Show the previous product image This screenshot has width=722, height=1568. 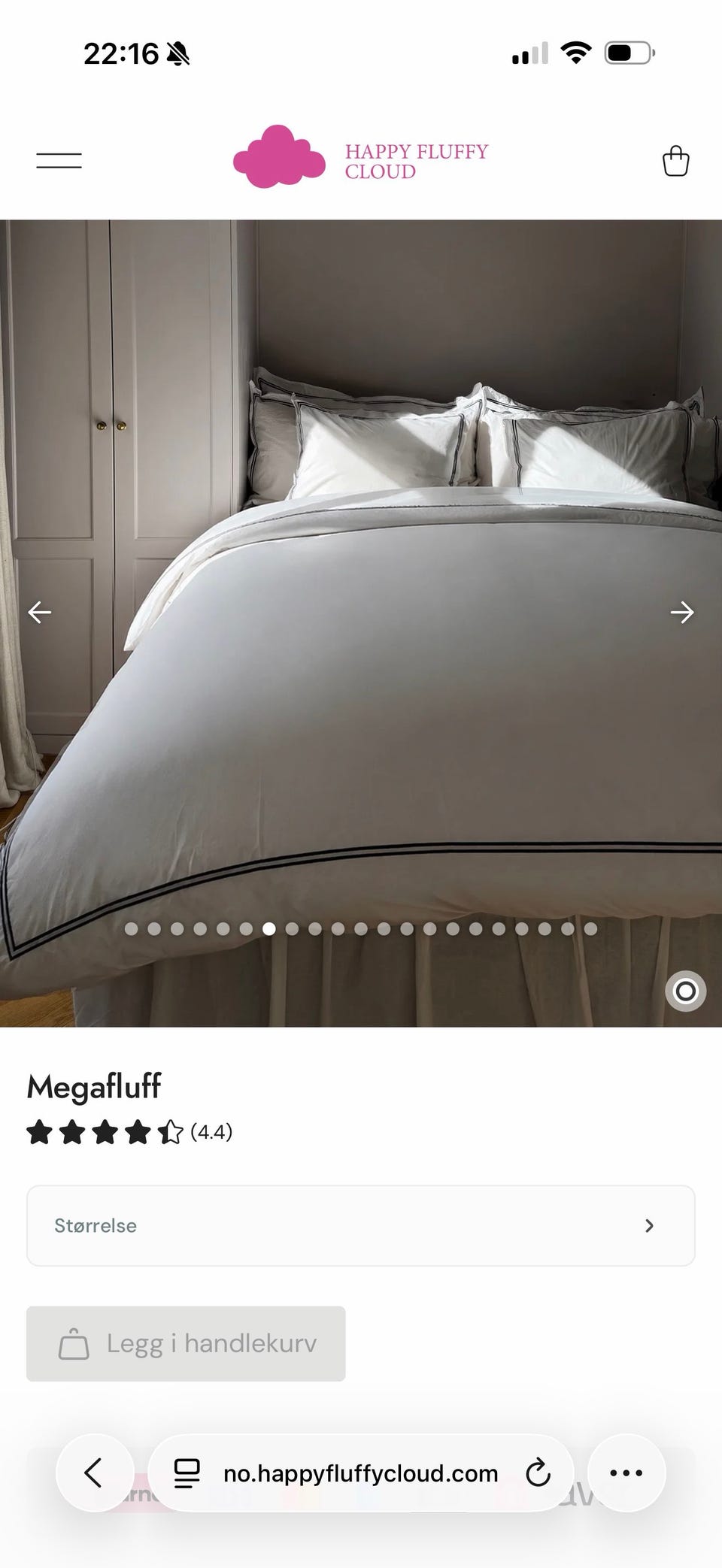(40, 613)
